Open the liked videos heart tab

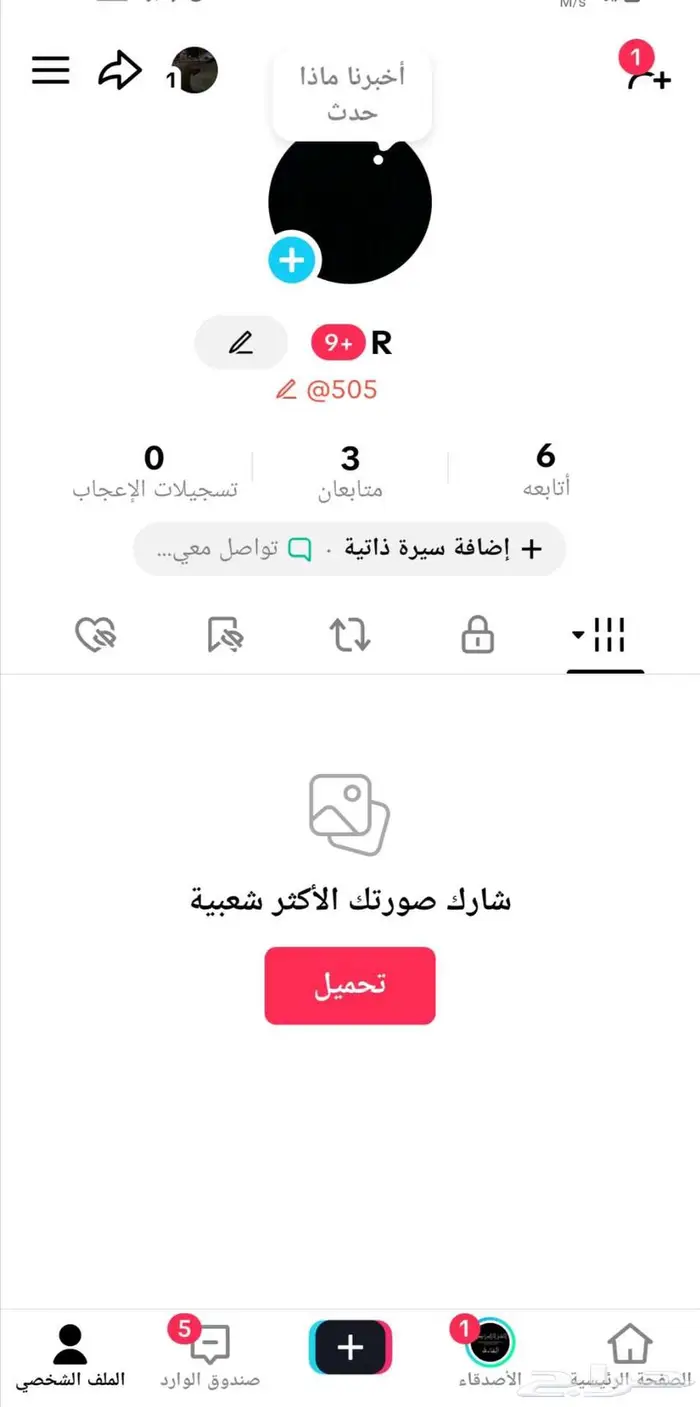96,635
